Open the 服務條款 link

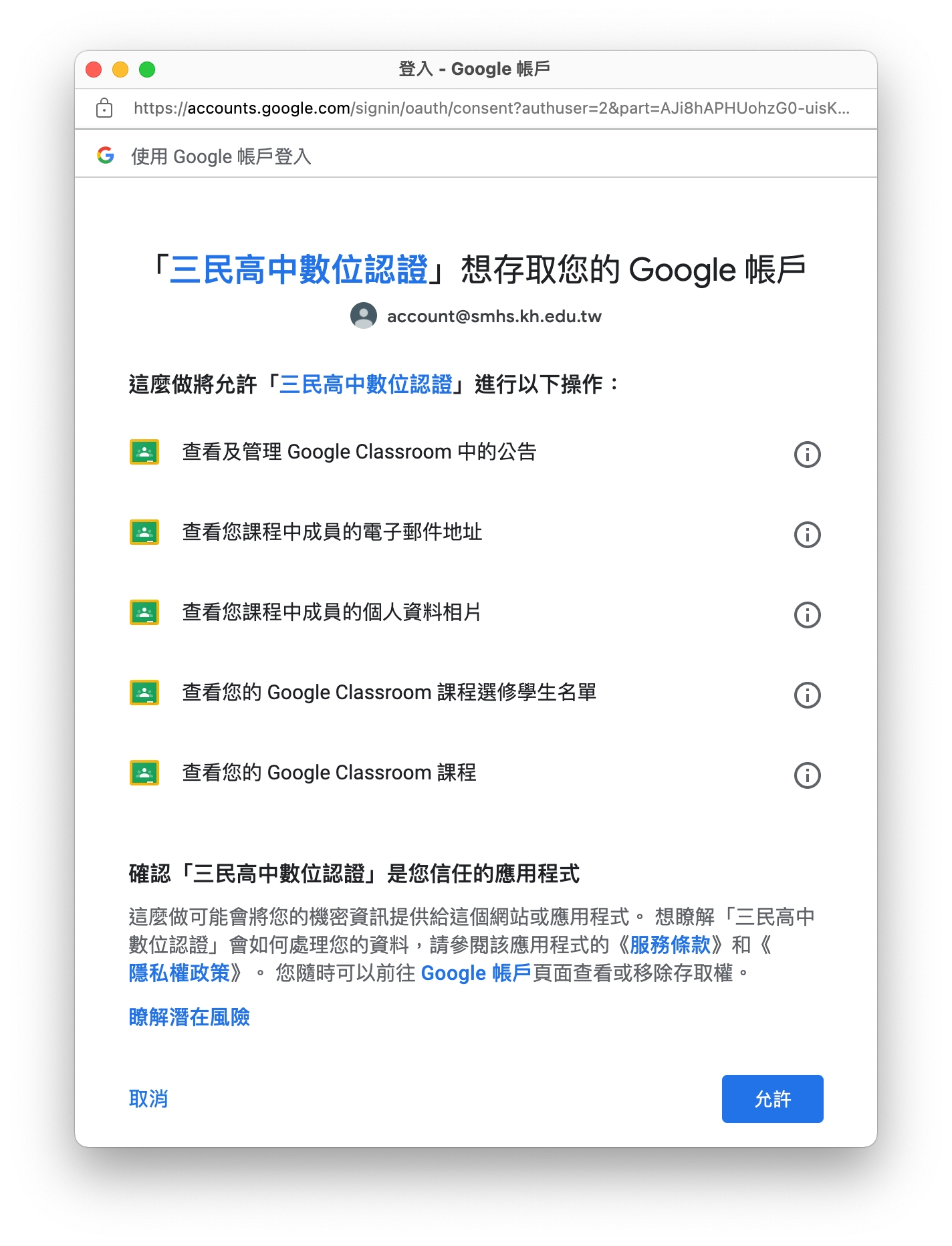pyautogui.click(x=670, y=945)
